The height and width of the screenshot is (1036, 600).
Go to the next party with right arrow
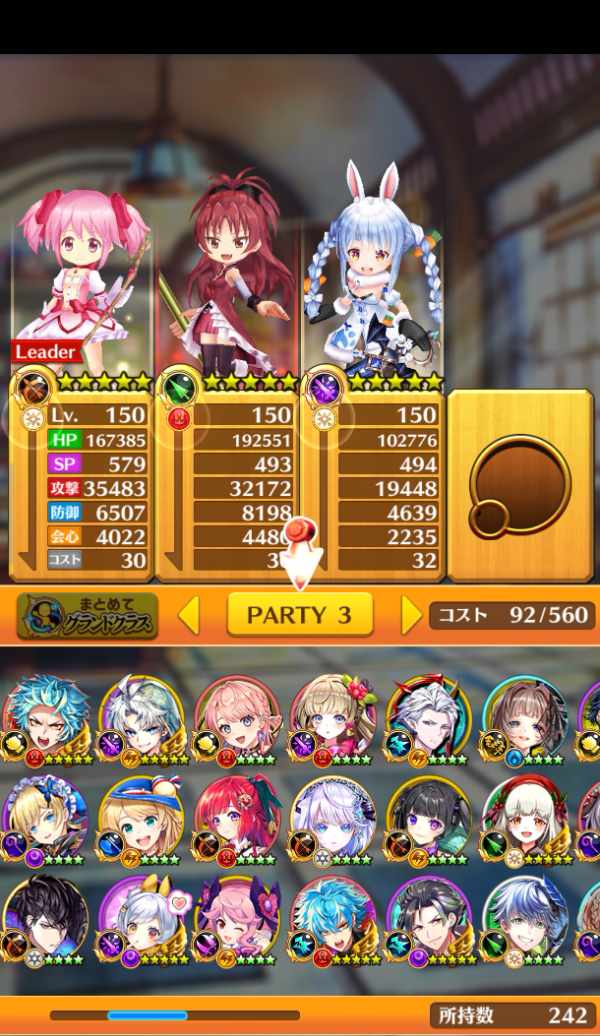[x=411, y=615]
